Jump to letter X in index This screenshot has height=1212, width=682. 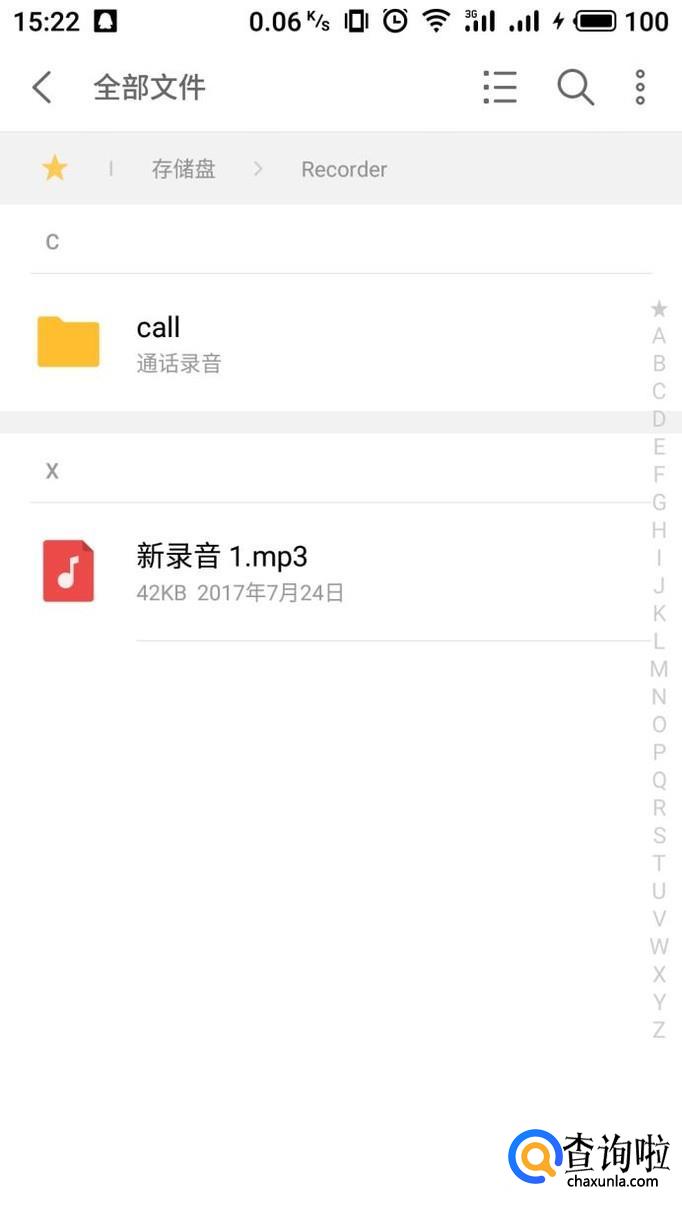[659, 974]
